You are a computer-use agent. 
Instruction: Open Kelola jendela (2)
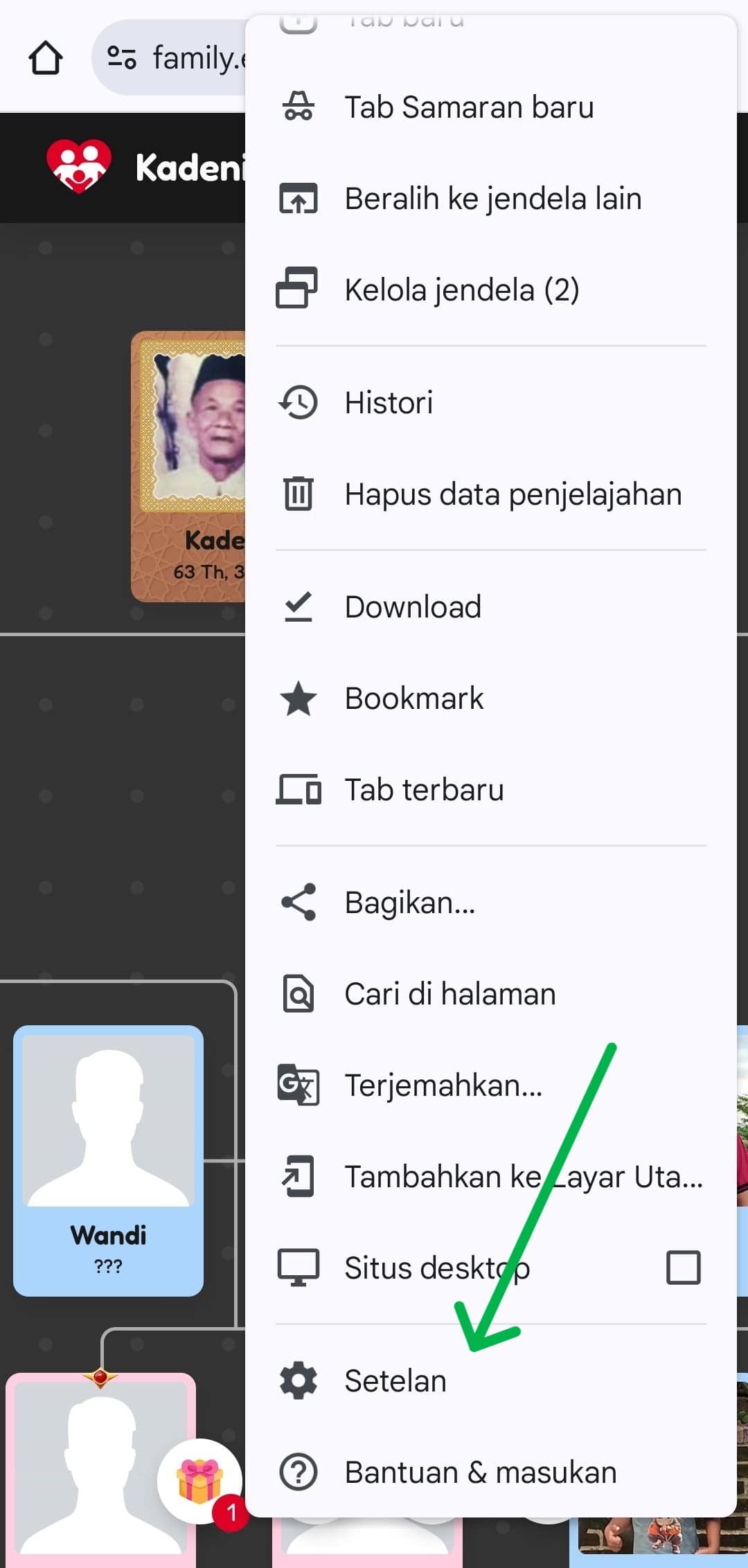point(461,290)
